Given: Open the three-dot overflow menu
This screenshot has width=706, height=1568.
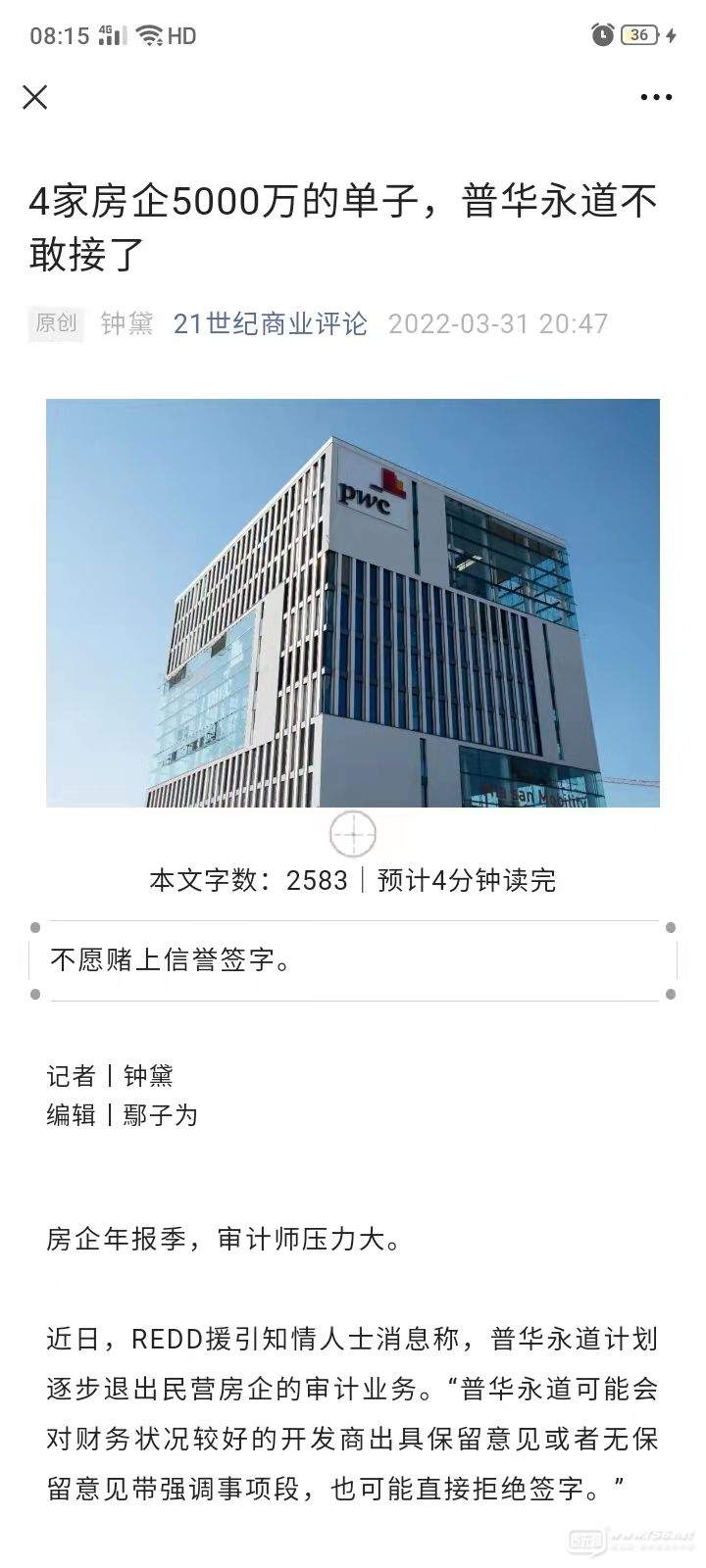Looking at the screenshot, I should [x=656, y=97].
